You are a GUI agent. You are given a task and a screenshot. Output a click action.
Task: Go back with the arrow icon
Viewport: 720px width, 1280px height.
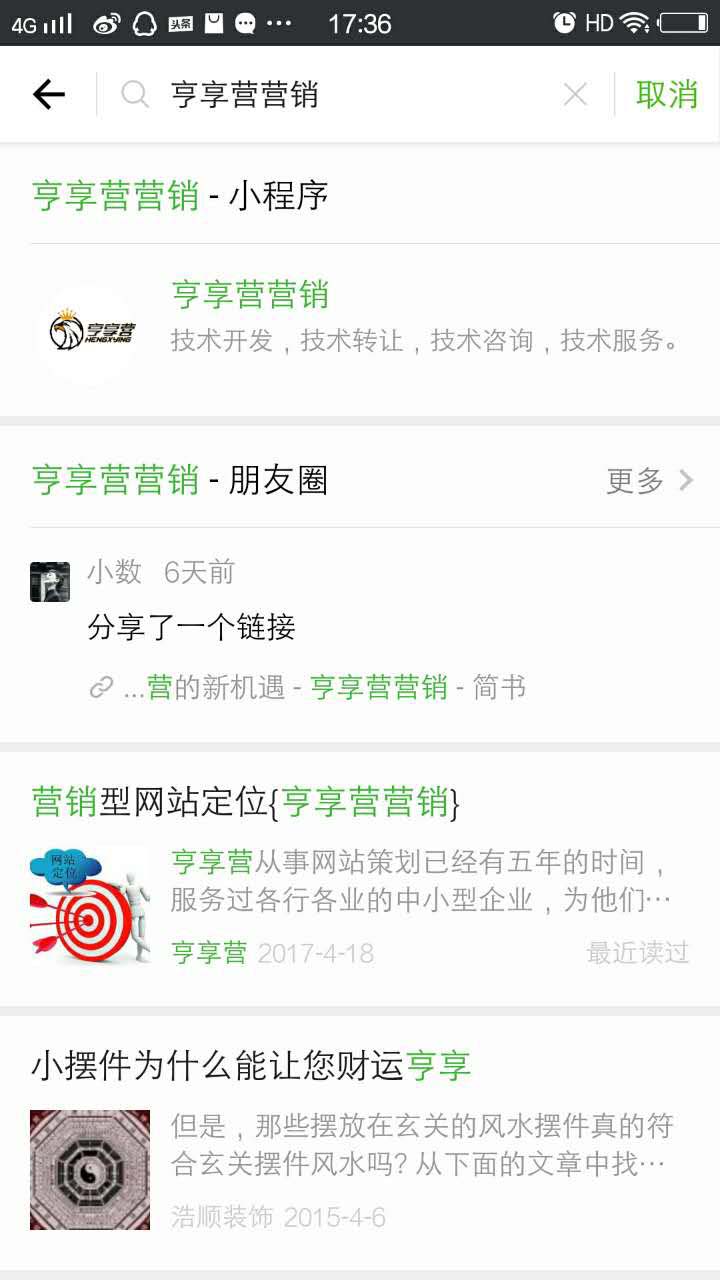(x=48, y=95)
